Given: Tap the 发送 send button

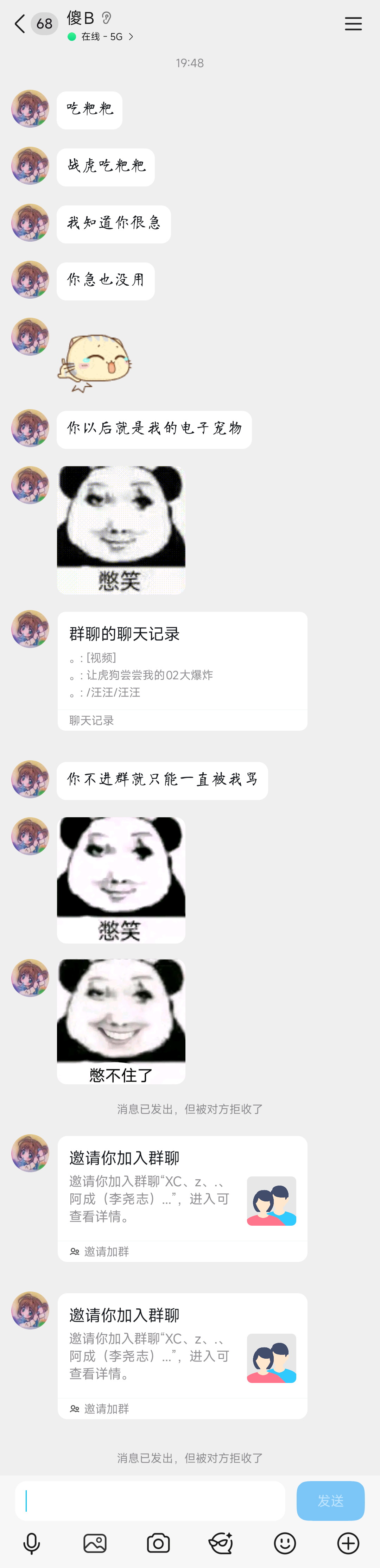Looking at the screenshot, I should [330, 1500].
